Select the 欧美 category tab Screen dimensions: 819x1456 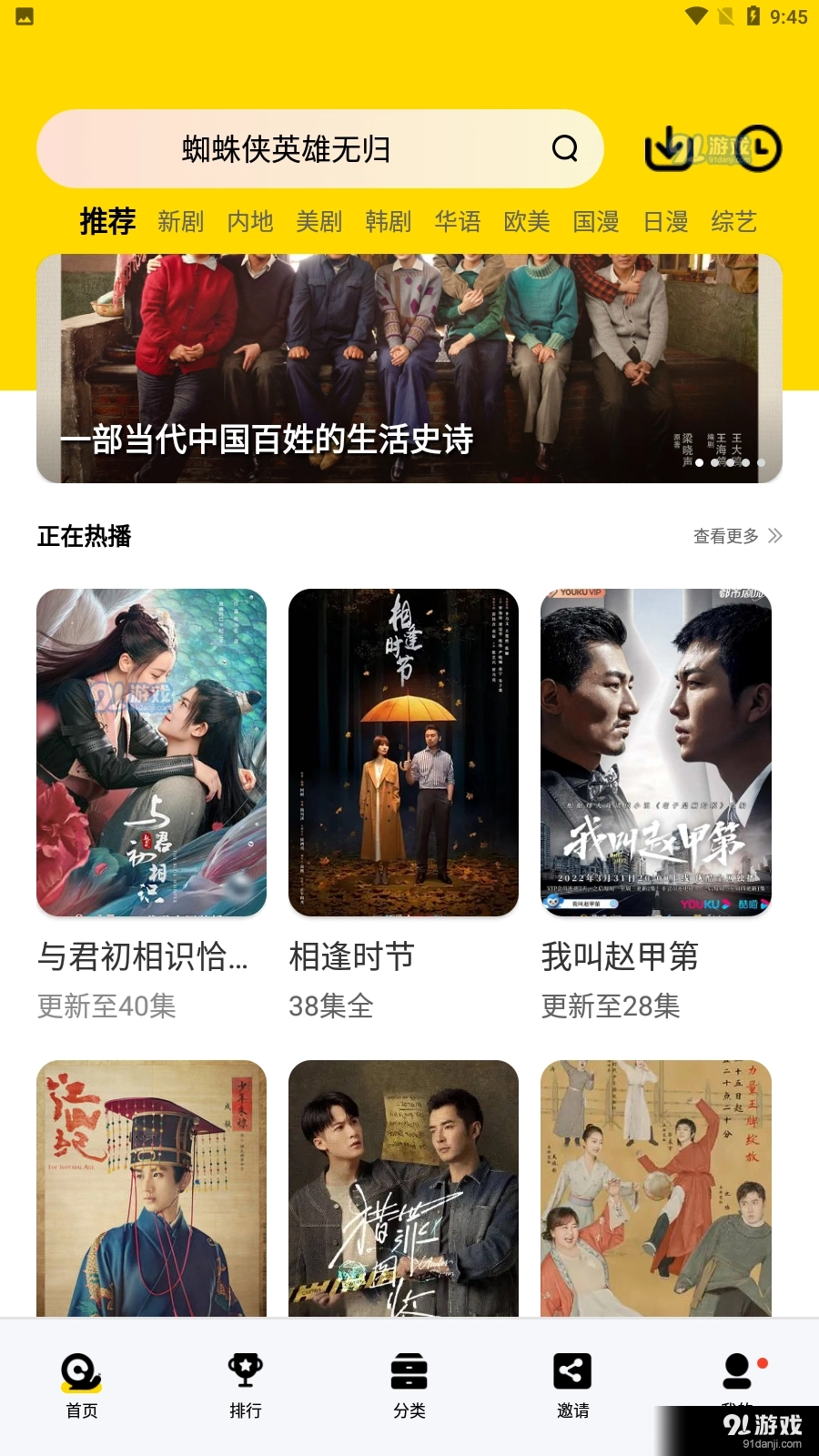pos(527,221)
